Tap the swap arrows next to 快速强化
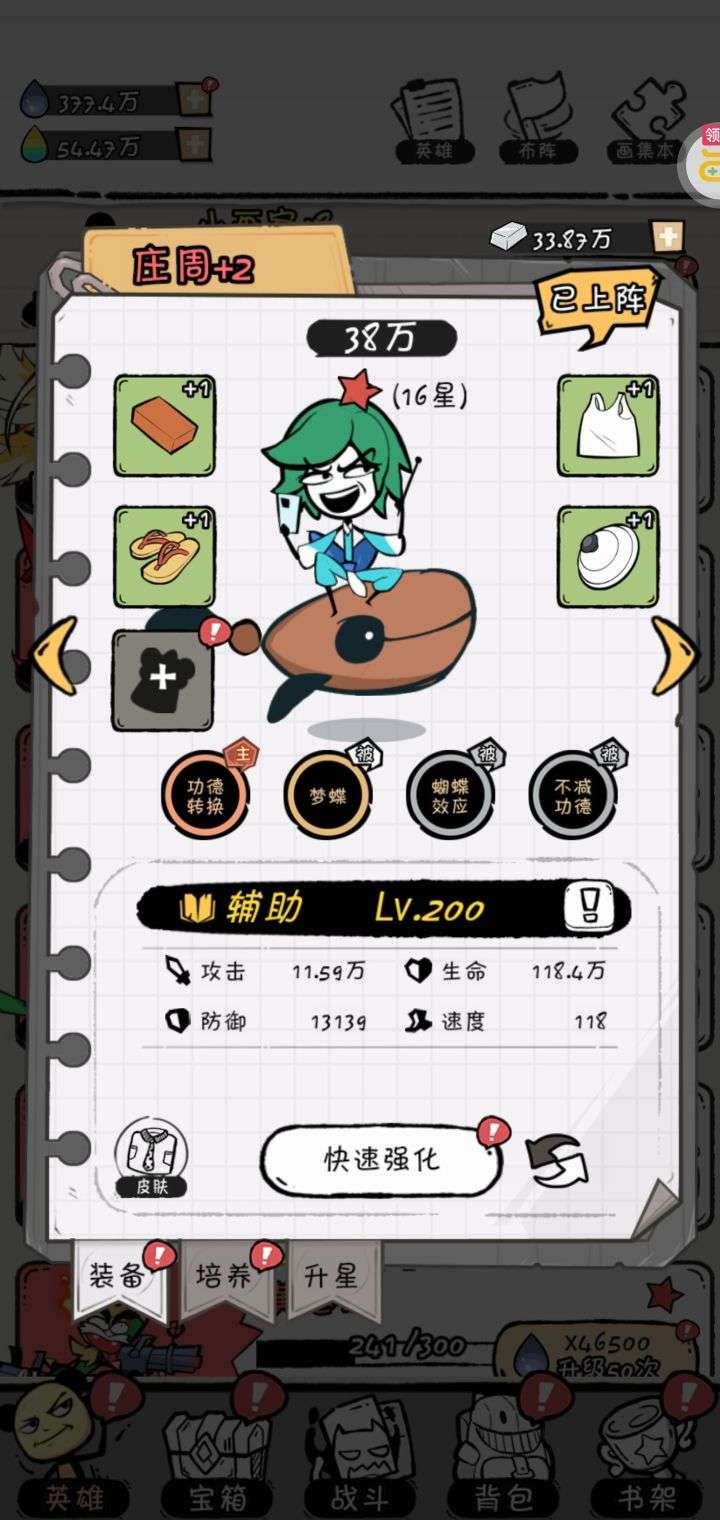 click(557, 1162)
